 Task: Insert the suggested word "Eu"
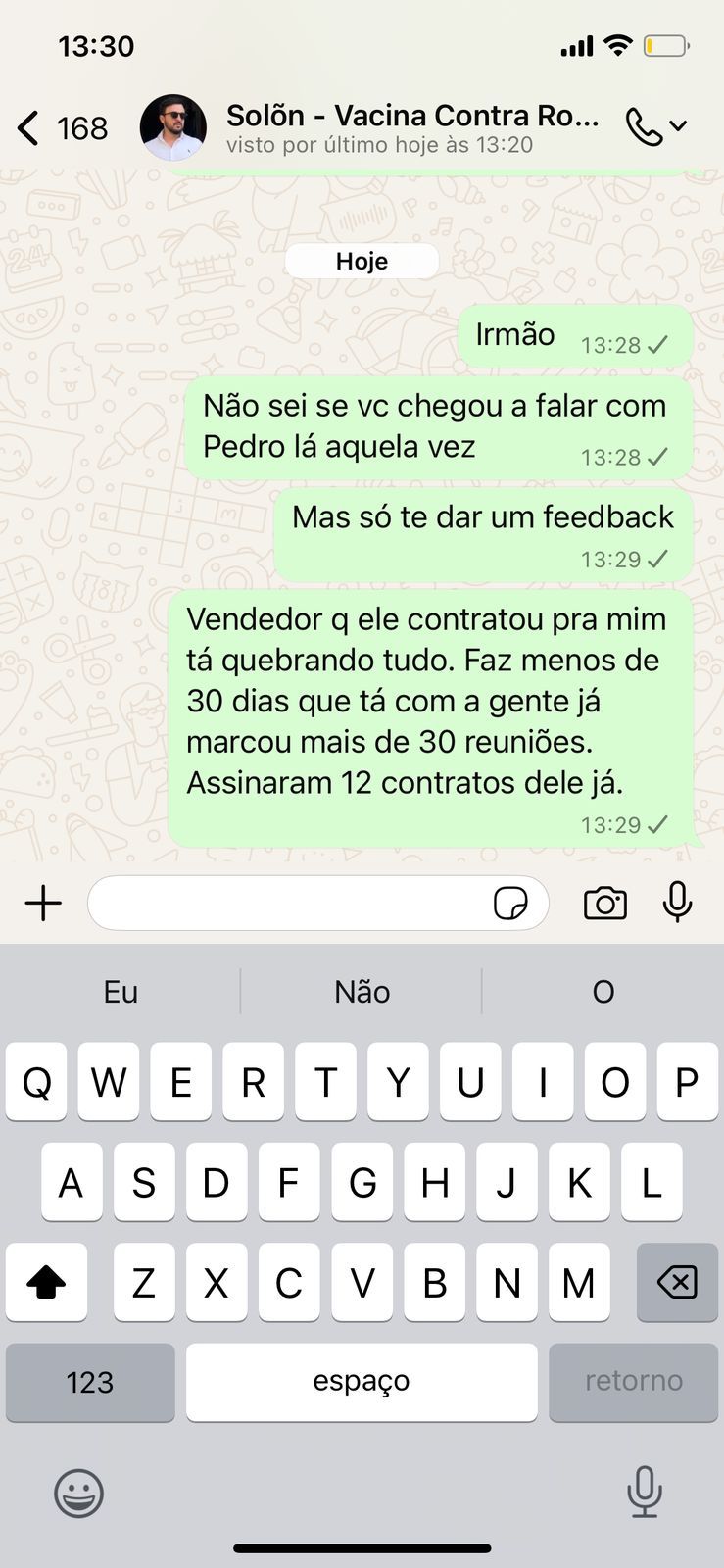(x=121, y=992)
